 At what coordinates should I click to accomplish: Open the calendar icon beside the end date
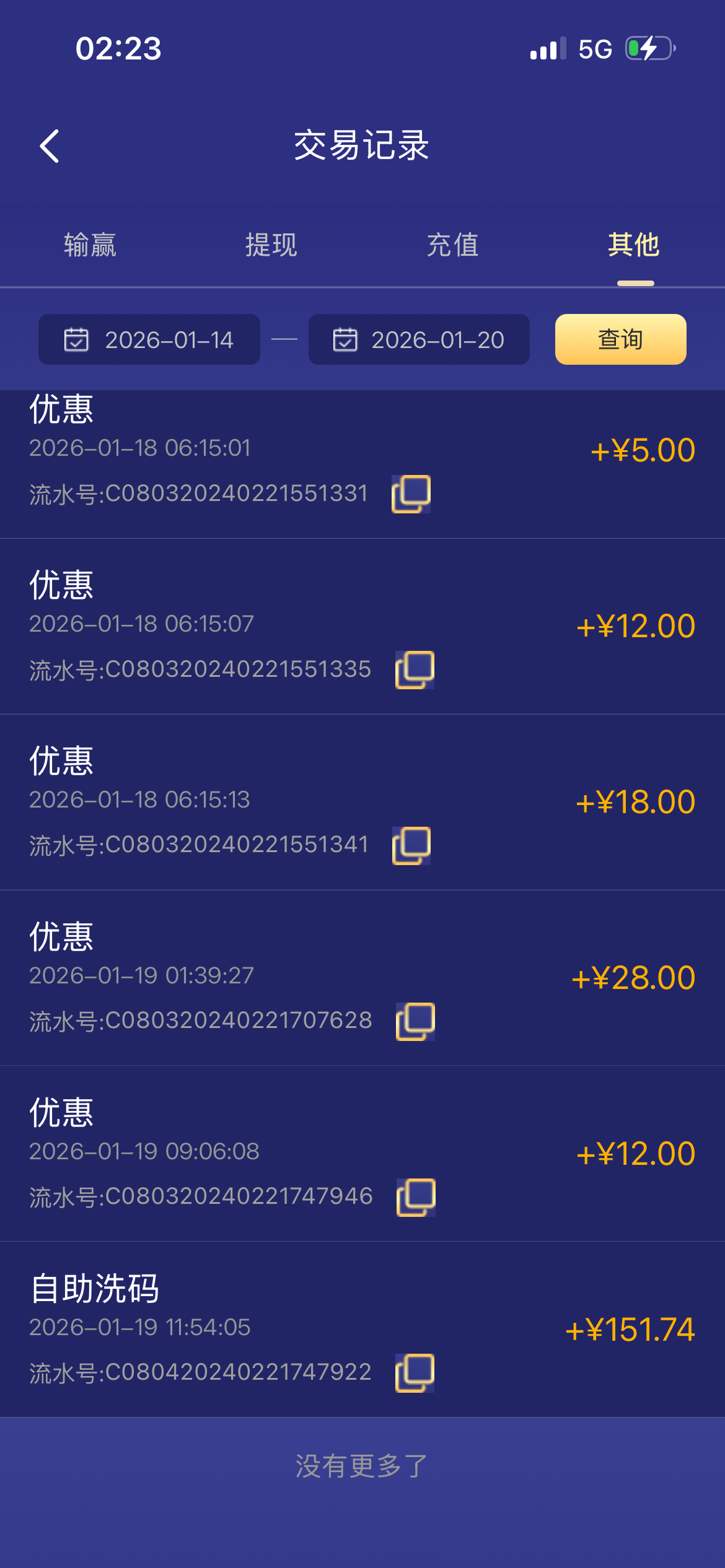tap(345, 339)
